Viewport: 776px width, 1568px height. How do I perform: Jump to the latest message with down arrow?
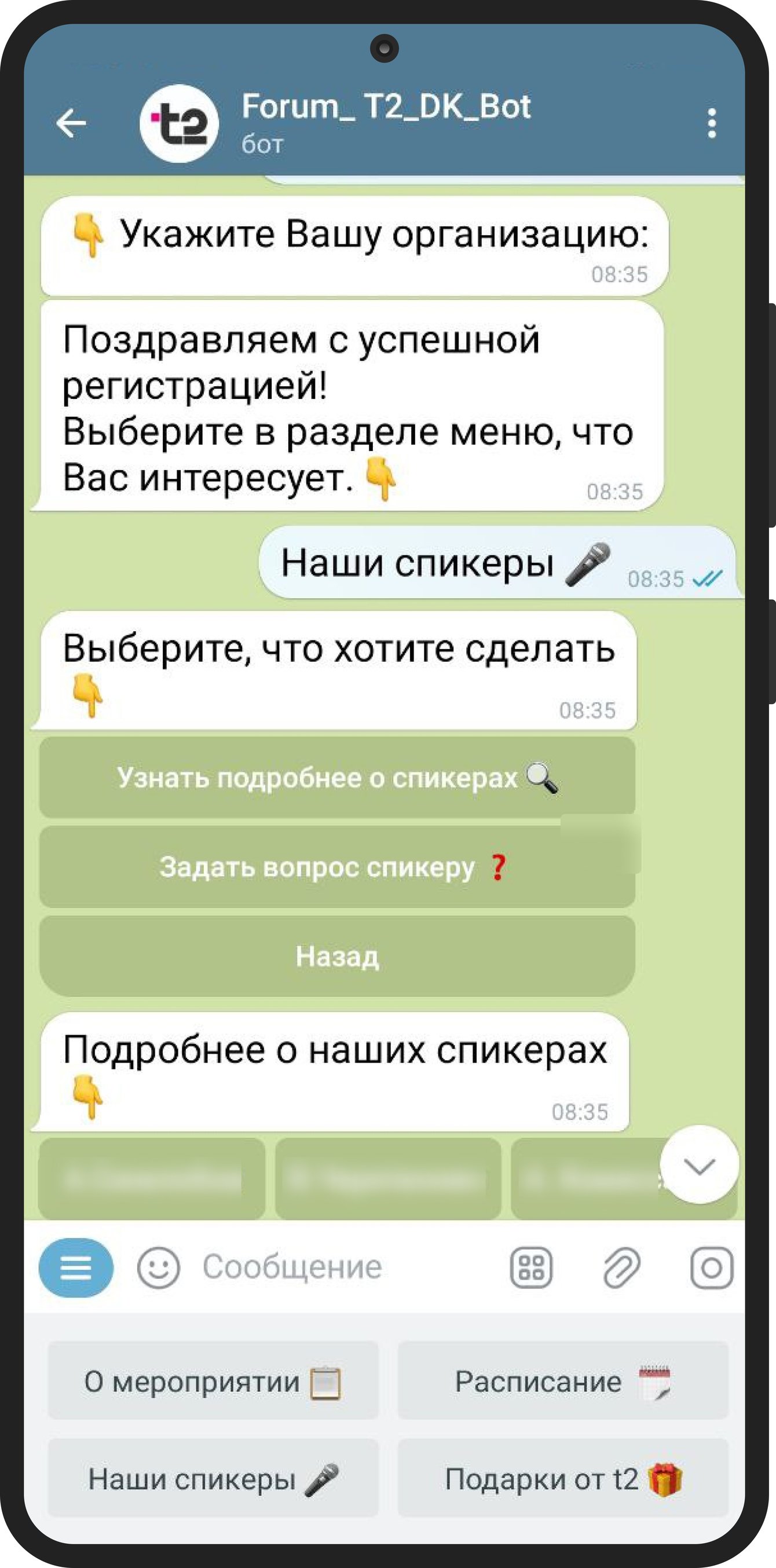700,1166
